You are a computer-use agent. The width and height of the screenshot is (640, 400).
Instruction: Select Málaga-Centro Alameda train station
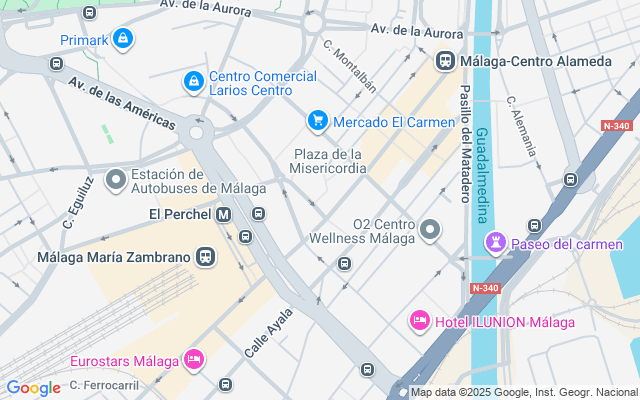[x=445, y=61]
